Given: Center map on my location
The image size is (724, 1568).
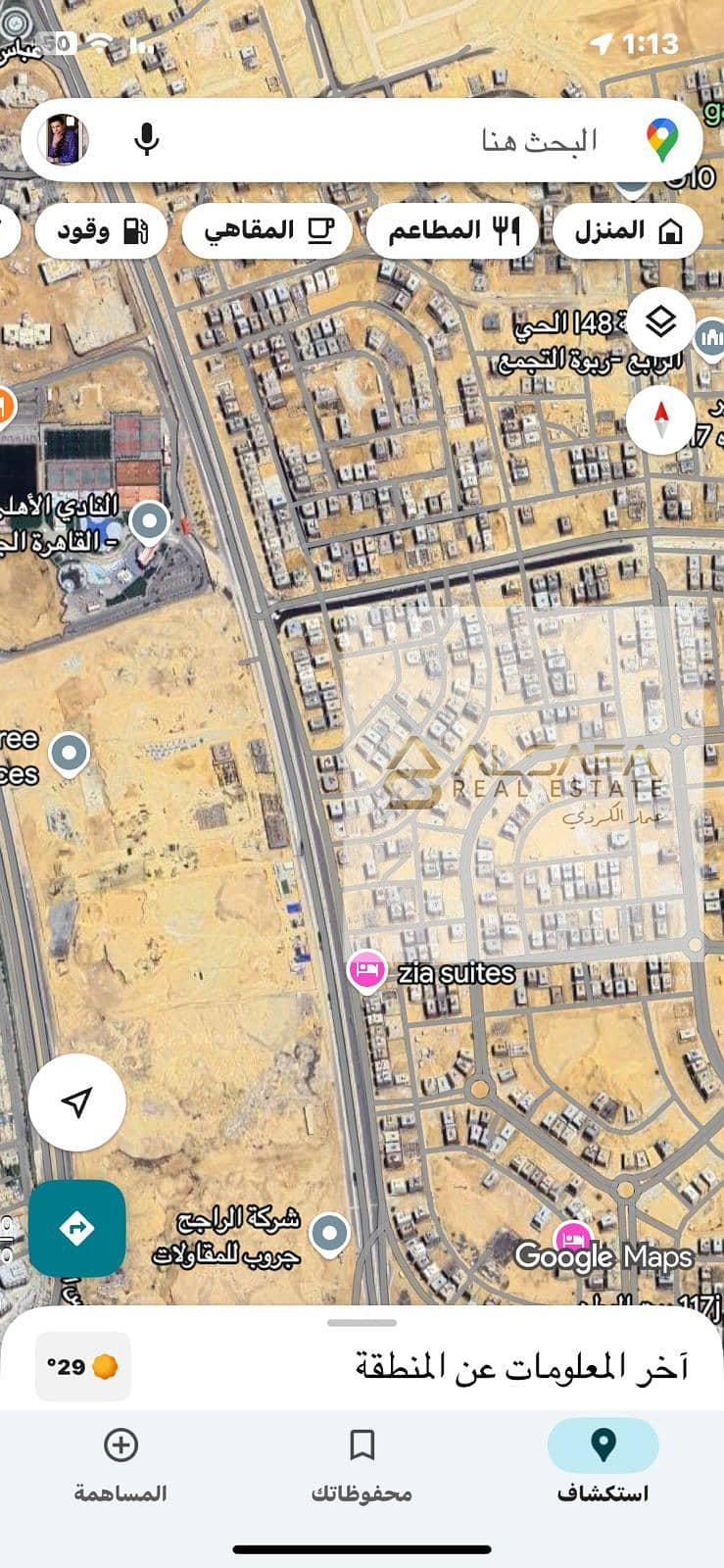Looking at the screenshot, I should [76, 1102].
